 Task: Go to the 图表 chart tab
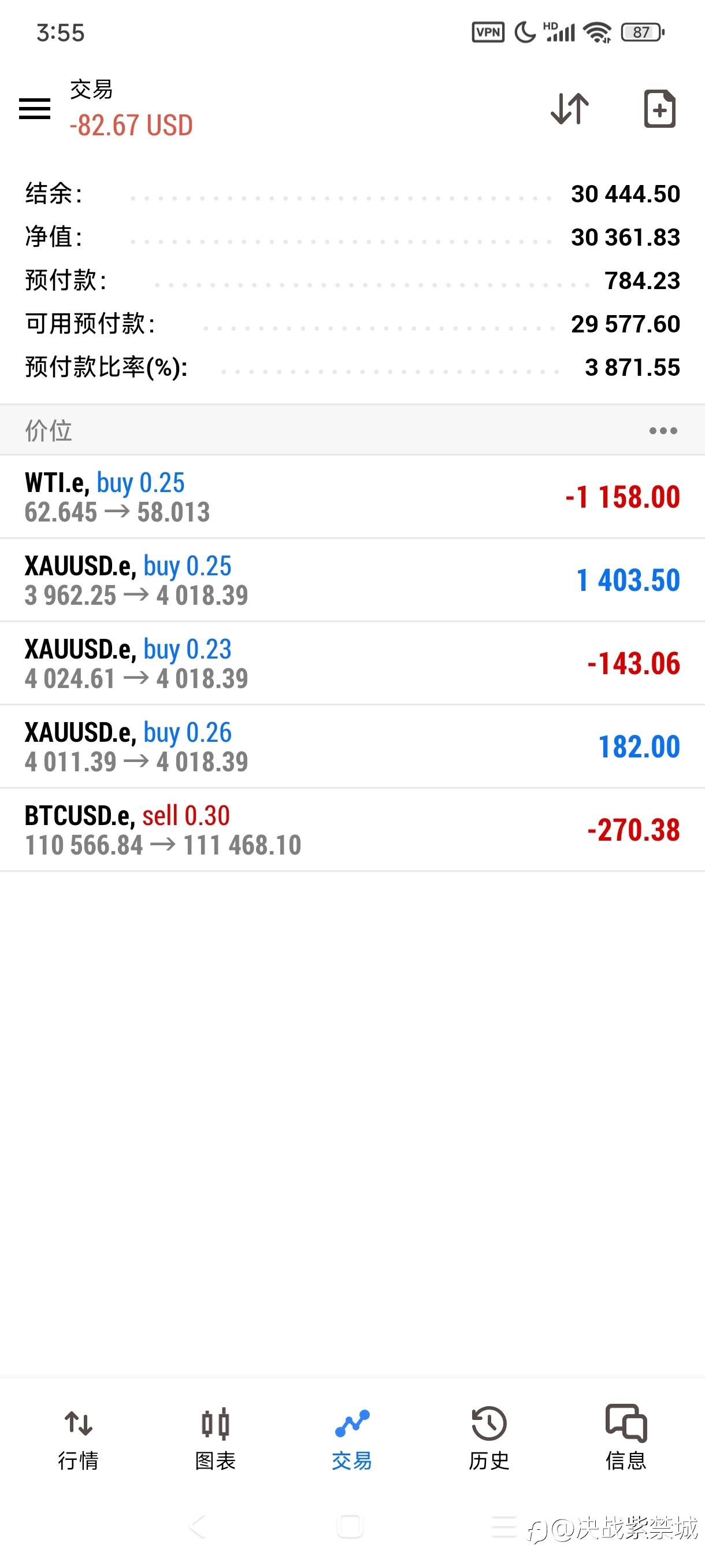click(x=216, y=1439)
